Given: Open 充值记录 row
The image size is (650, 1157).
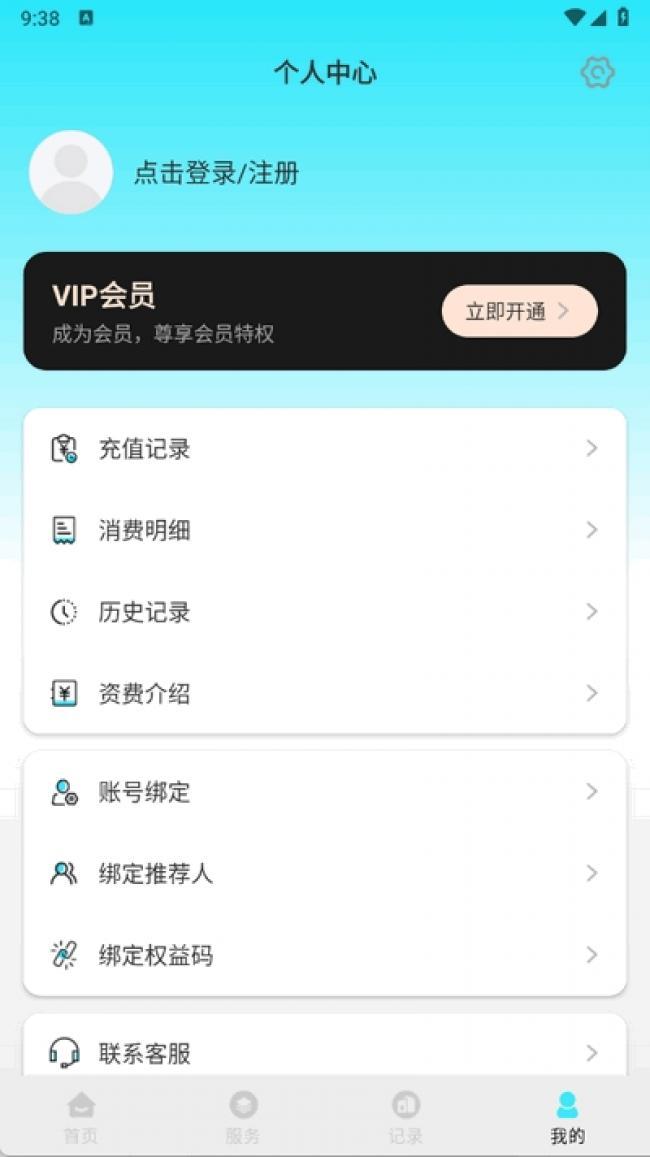Looking at the screenshot, I should (325, 449).
